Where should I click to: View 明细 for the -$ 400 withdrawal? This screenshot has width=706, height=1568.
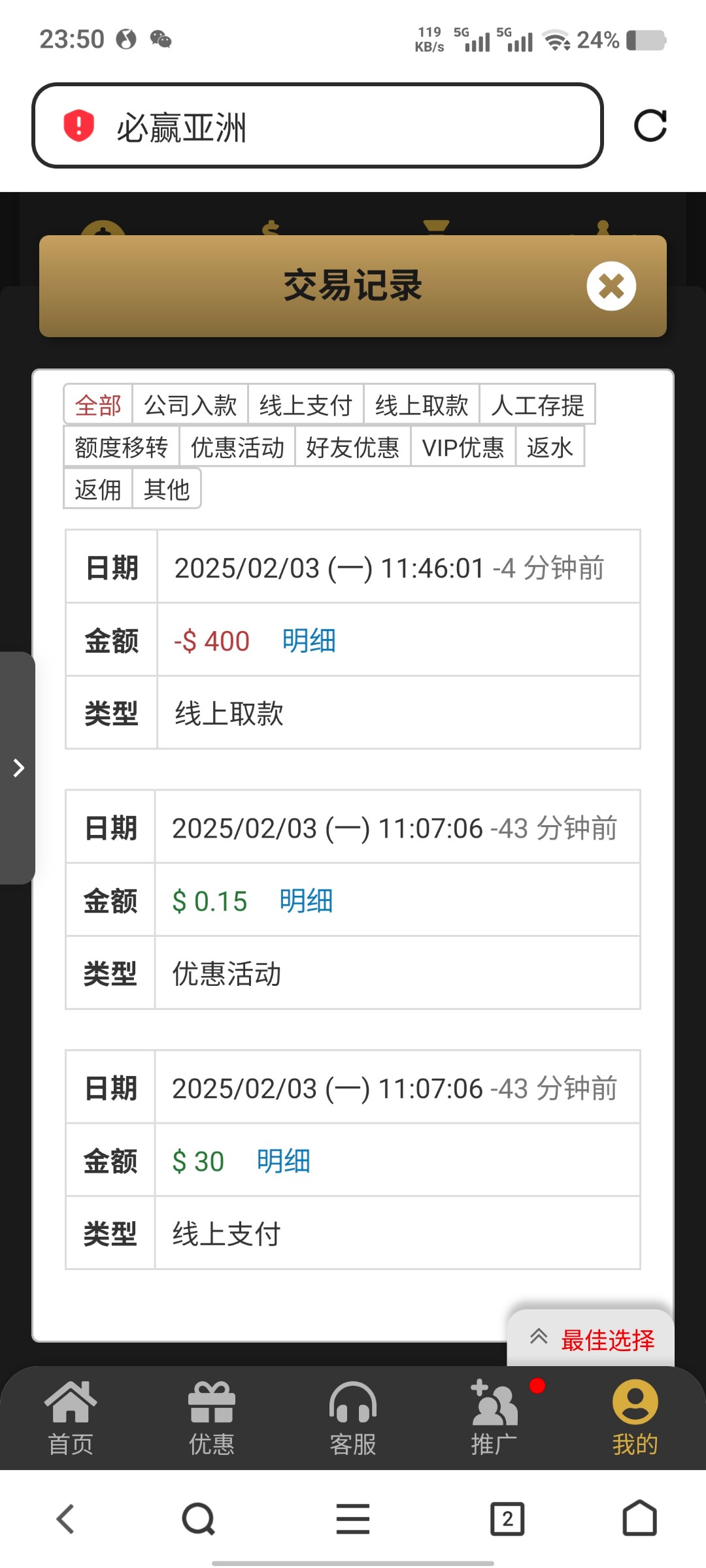click(309, 640)
